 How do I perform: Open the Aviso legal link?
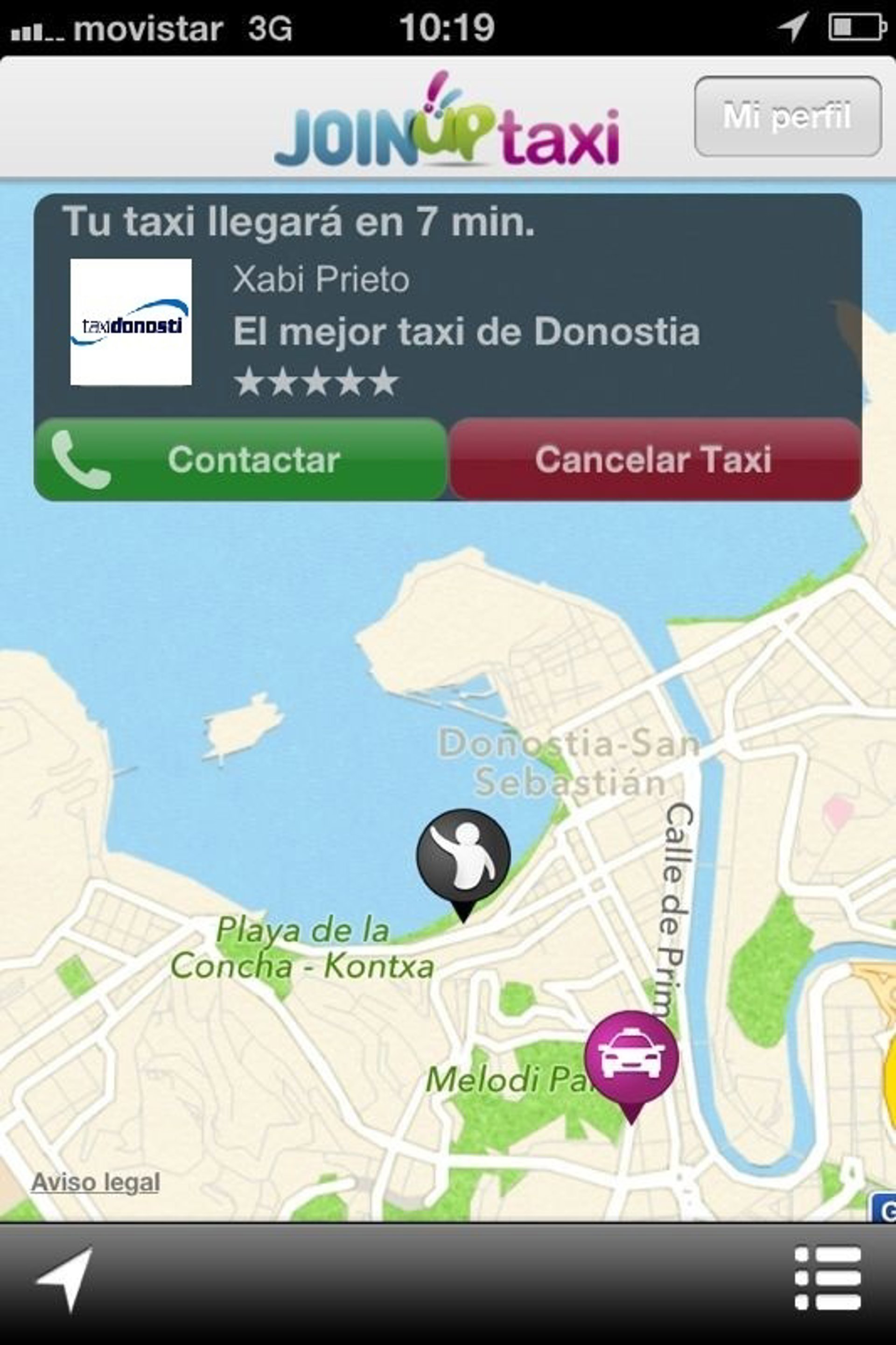(95, 1183)
